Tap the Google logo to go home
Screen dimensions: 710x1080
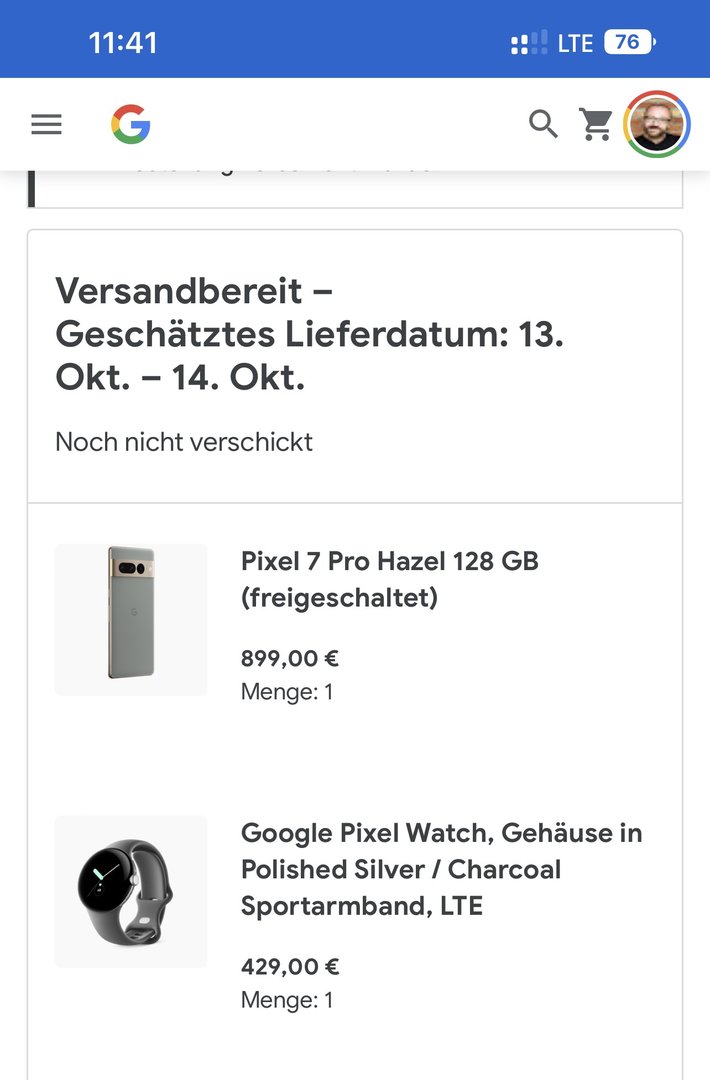(131, 124)
